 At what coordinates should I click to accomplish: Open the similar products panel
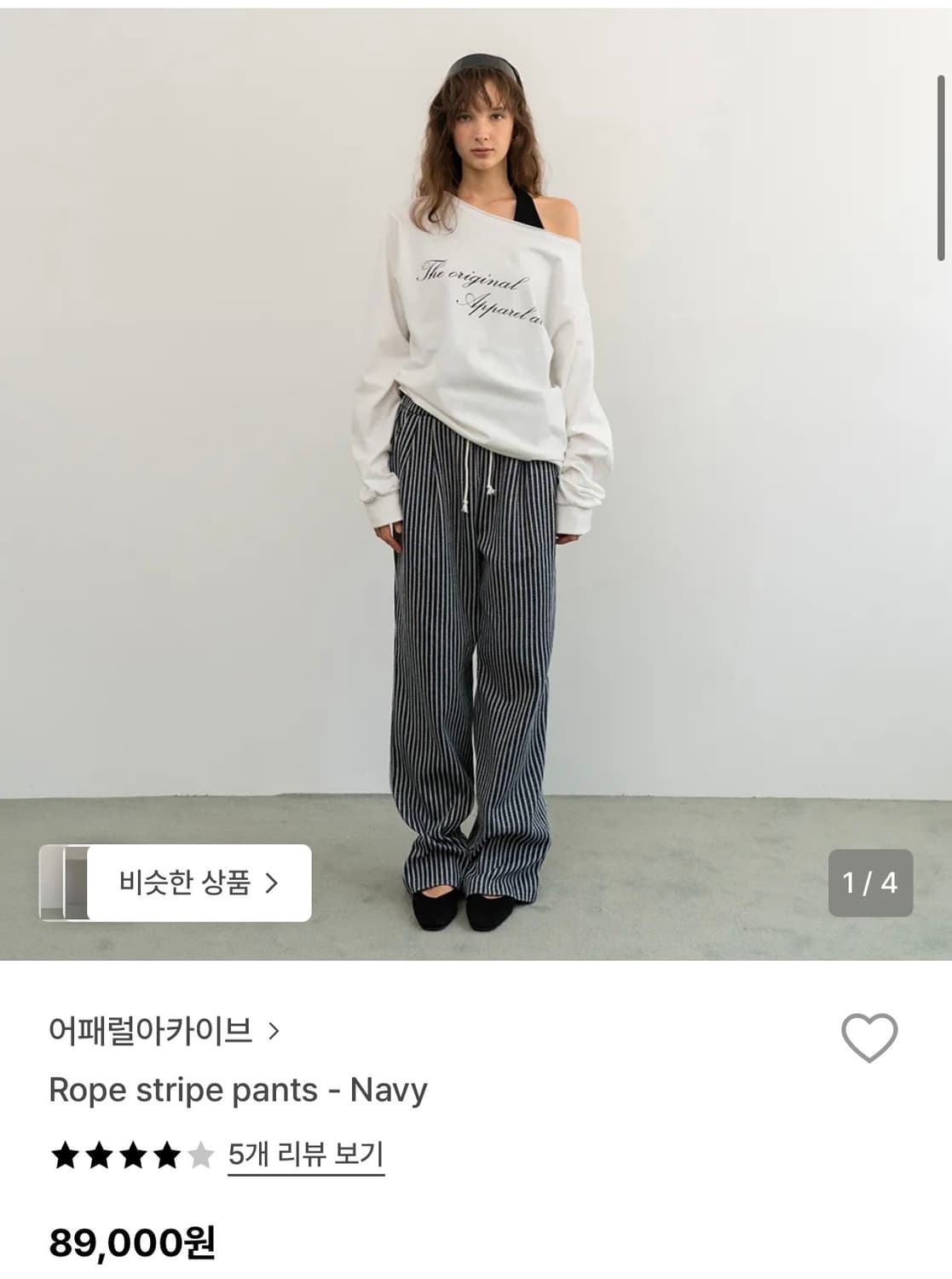[196, 884]
